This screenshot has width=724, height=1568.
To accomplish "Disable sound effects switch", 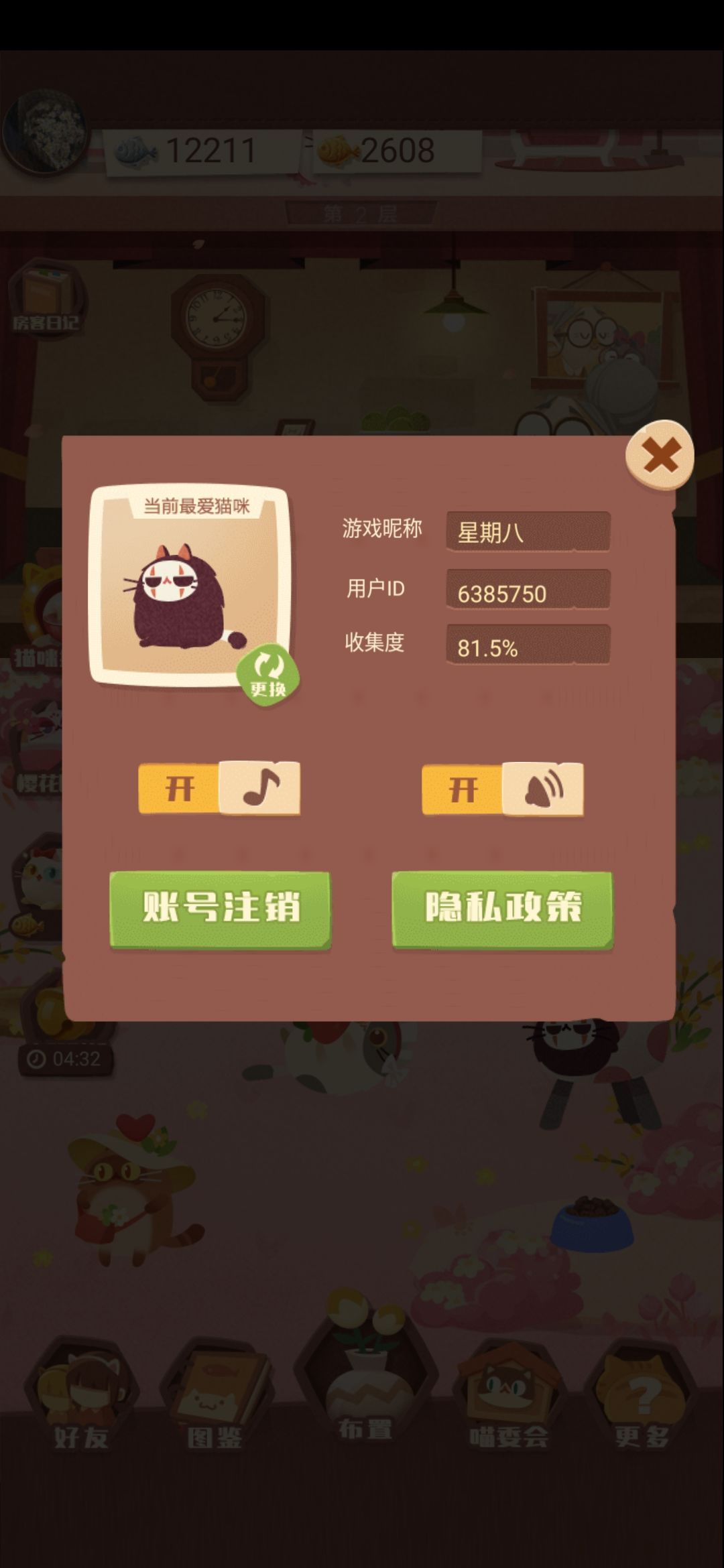I will click(x=501, y=789).
